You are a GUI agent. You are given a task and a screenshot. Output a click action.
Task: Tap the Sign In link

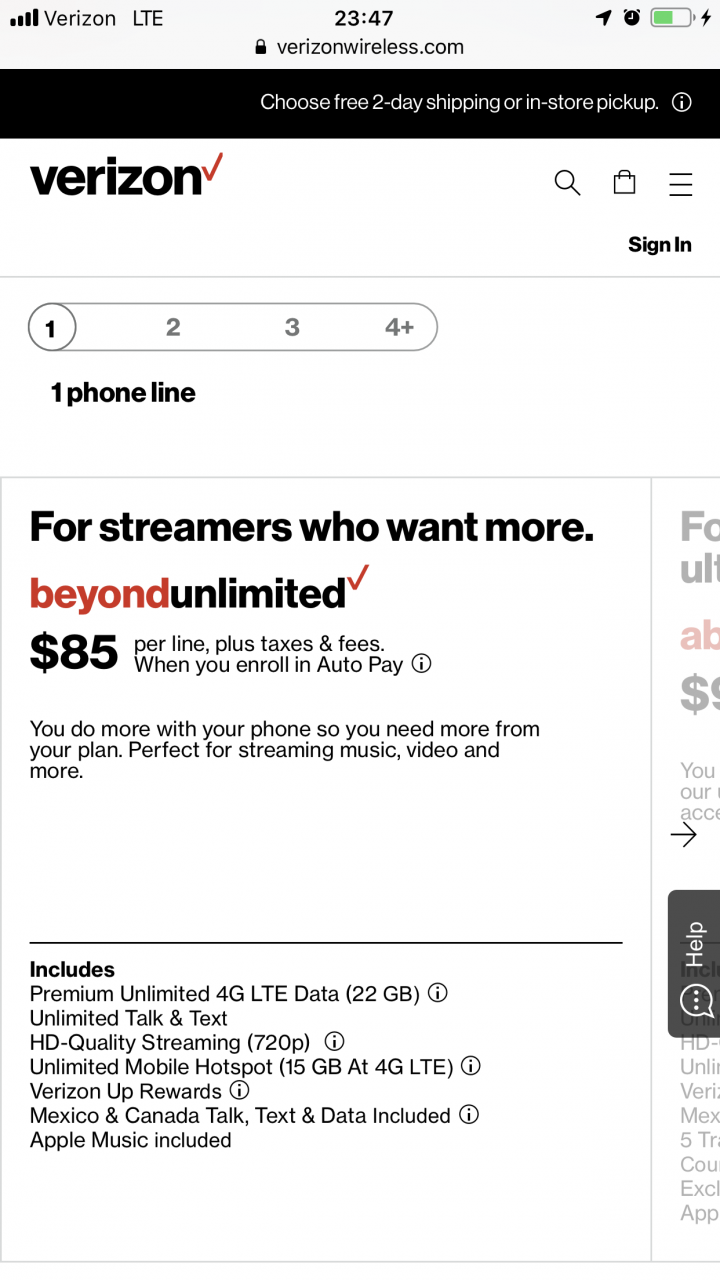point(660,245)
